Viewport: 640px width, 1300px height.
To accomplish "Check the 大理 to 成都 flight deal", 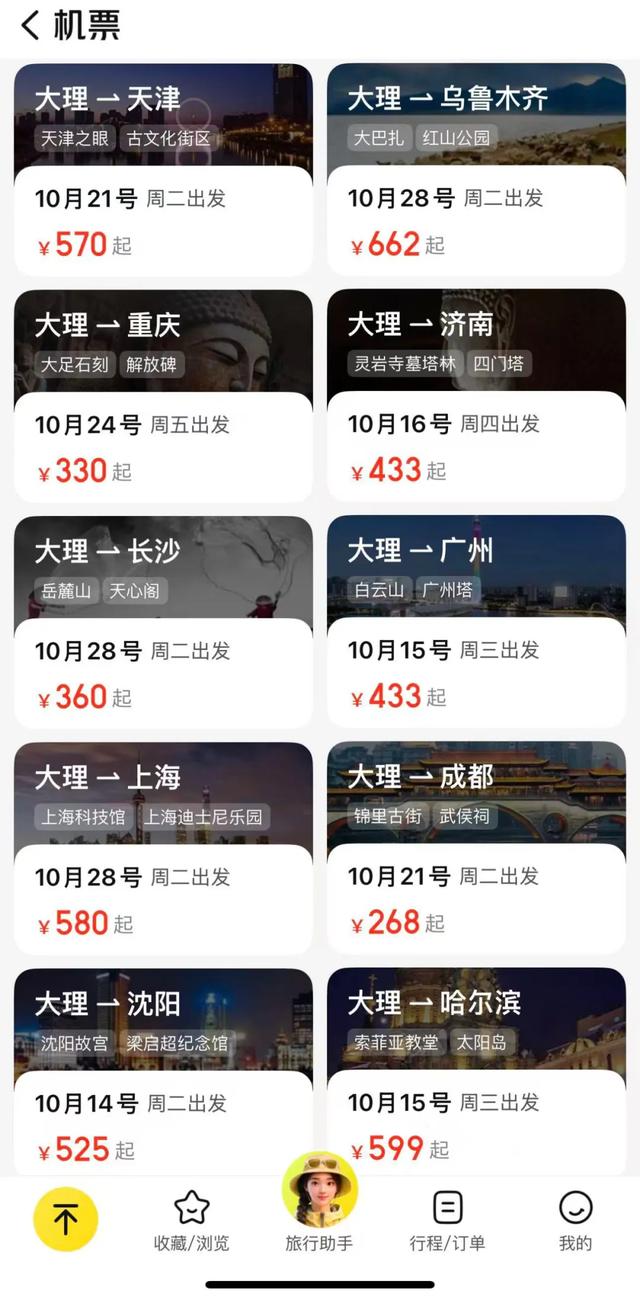I will coord(476,848).
